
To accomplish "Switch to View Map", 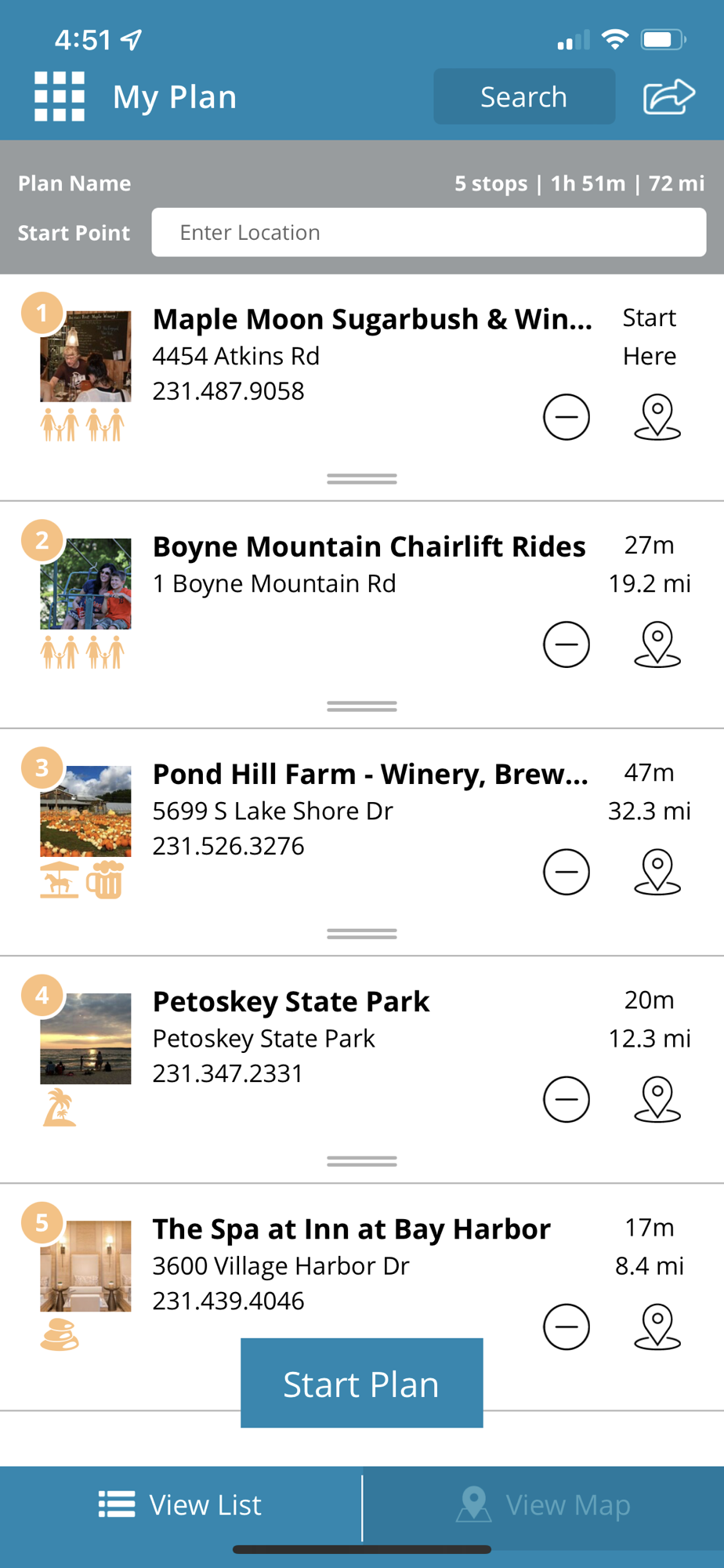I will click(544, 1505).
